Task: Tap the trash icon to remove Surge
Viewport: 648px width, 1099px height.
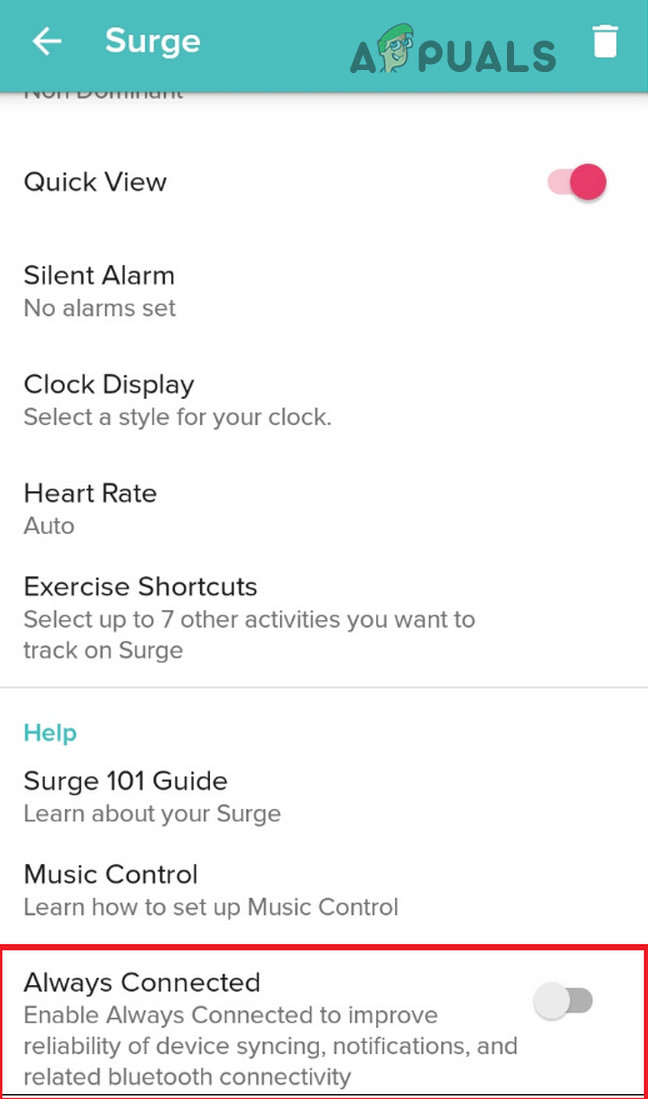Action: click(605, 42)
